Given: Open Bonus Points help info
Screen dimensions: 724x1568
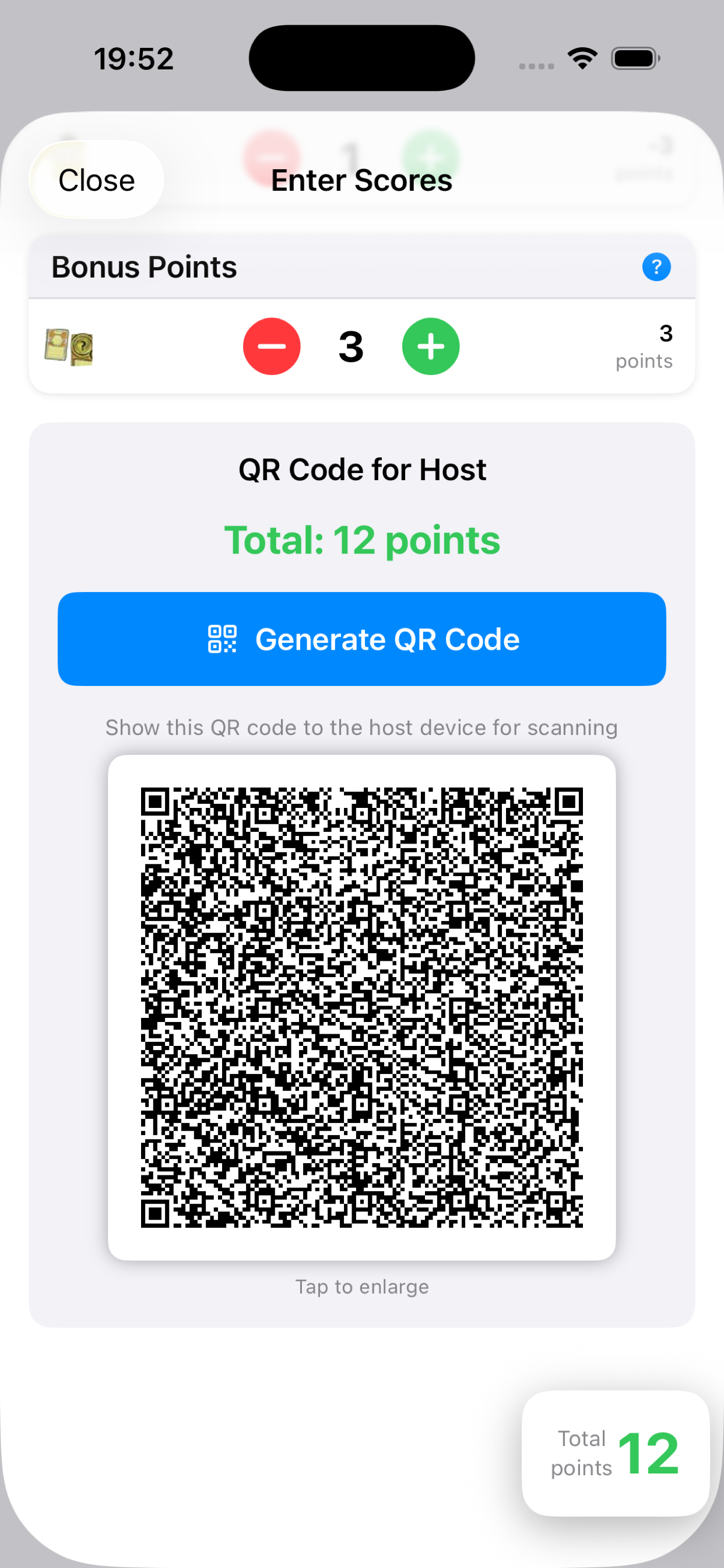Looking at the screenshot, I should click(656, 267).
